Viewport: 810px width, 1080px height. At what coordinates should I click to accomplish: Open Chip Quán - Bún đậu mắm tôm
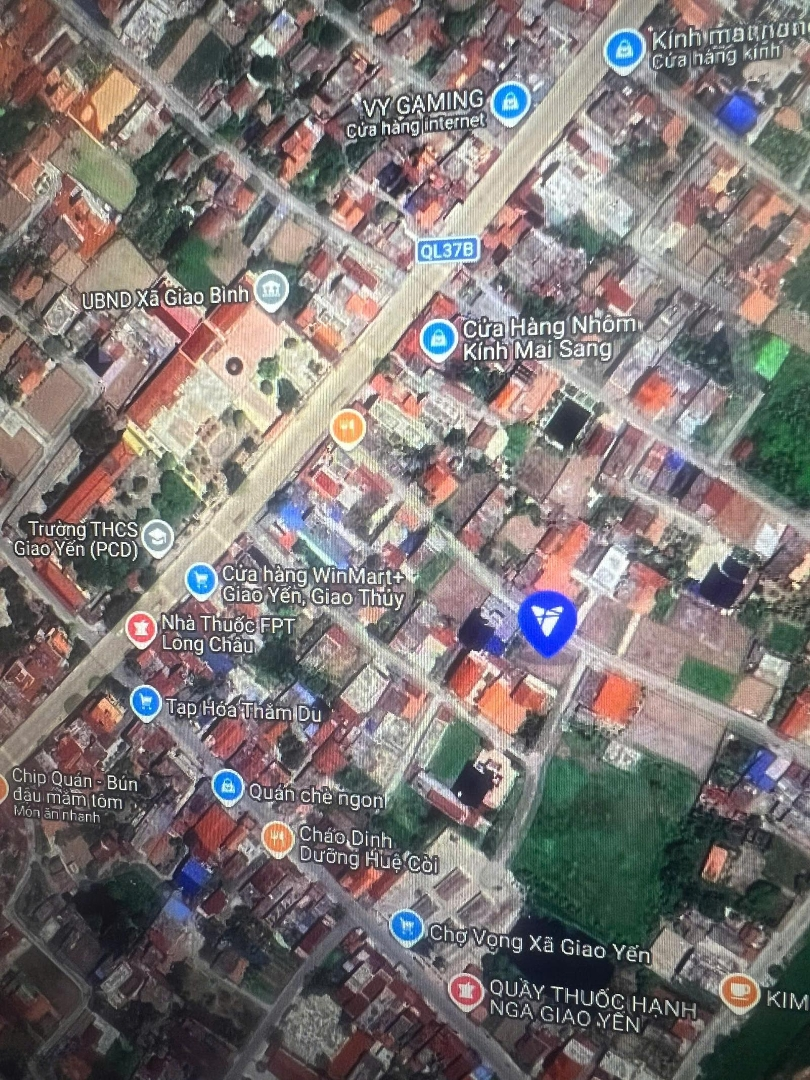[x=3, y=787]
